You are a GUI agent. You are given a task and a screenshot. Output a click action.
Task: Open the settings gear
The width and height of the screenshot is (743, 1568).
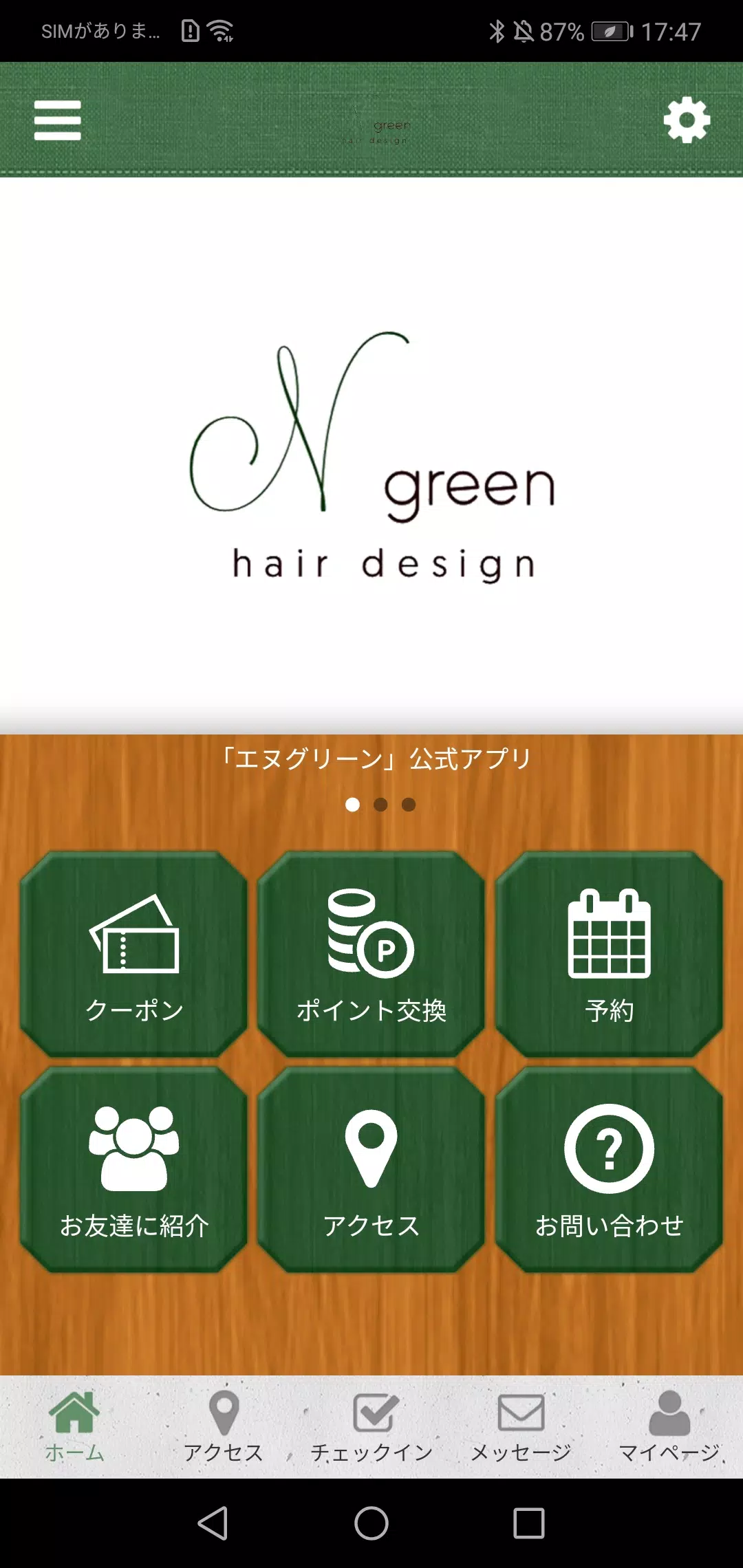point(686,120)
